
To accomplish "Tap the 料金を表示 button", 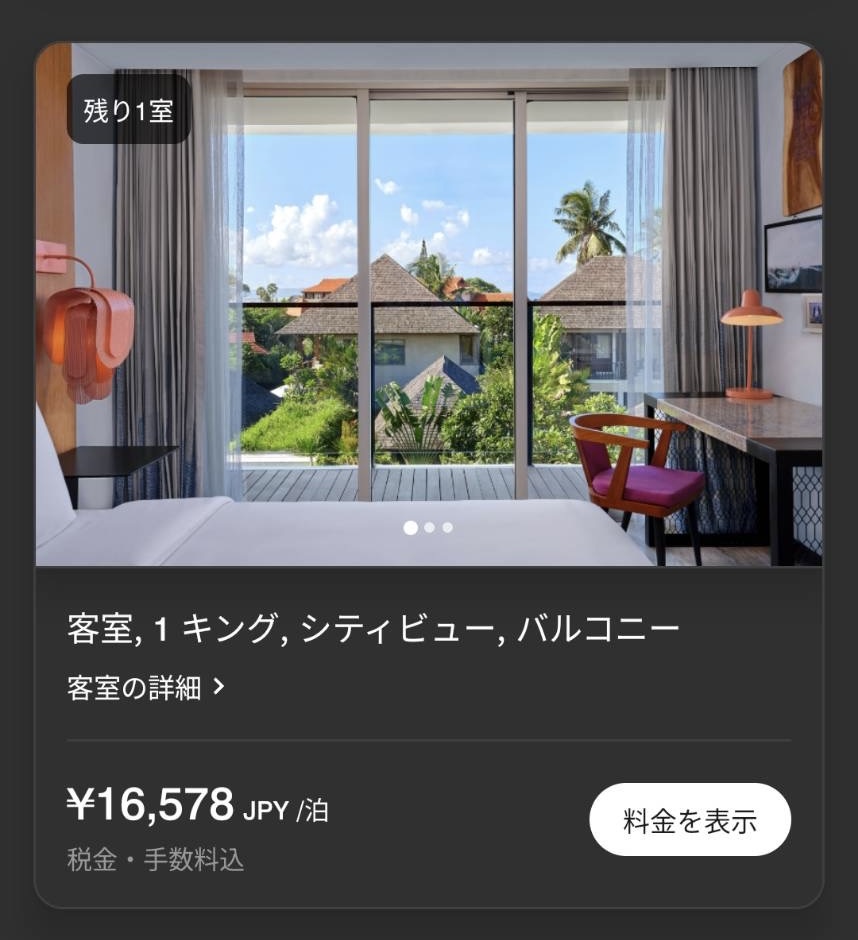I will tap(690, 820).
